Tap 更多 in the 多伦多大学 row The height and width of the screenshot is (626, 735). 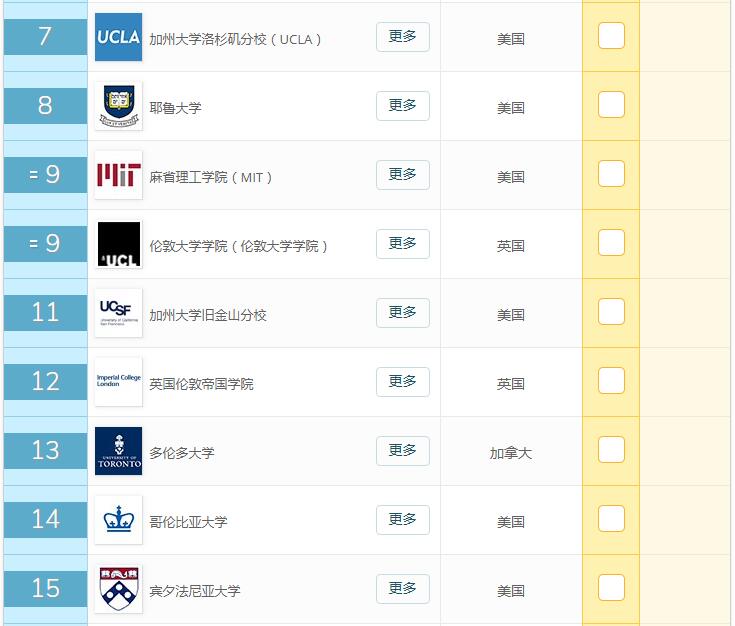(402, 451)
